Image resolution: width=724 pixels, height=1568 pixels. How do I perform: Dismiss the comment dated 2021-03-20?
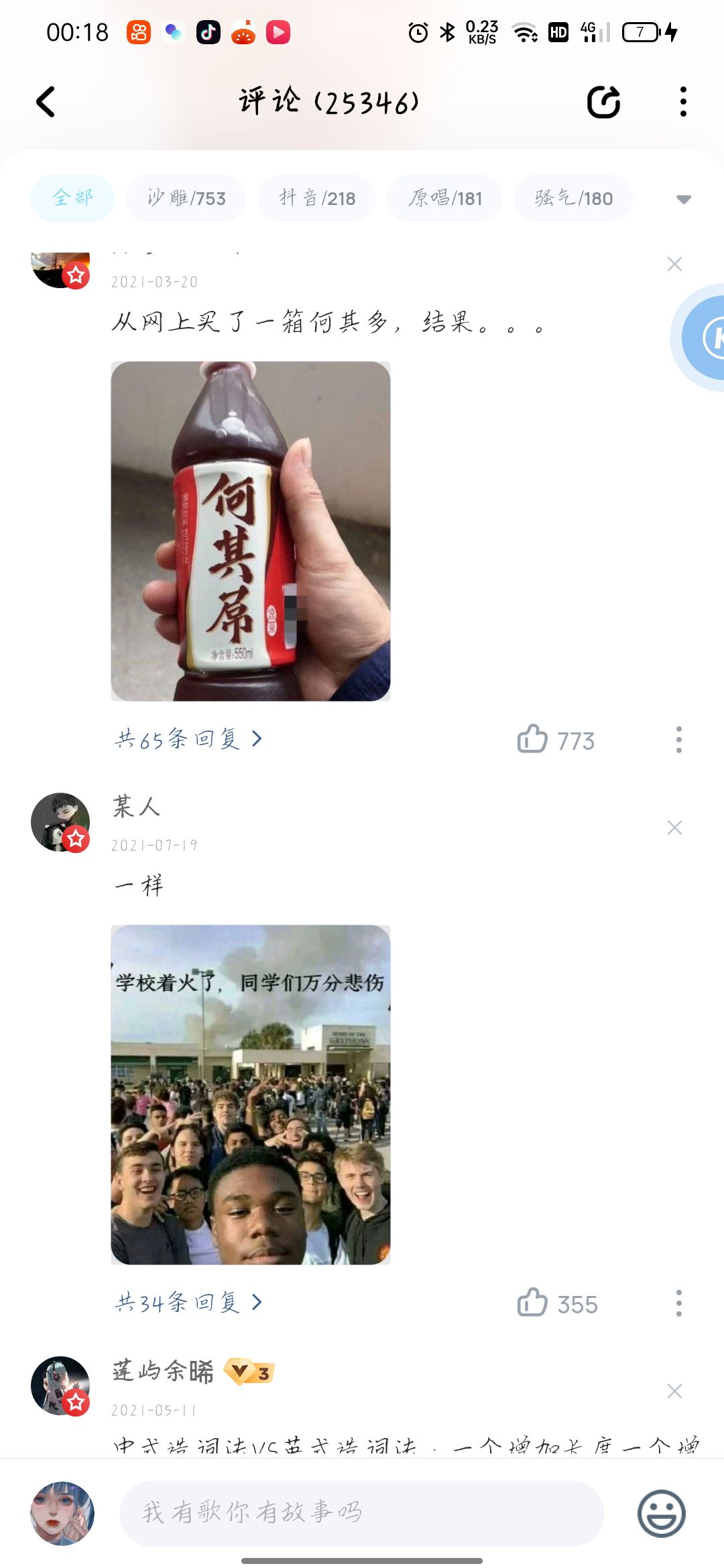pyautogui.click(x=674, y=264)
